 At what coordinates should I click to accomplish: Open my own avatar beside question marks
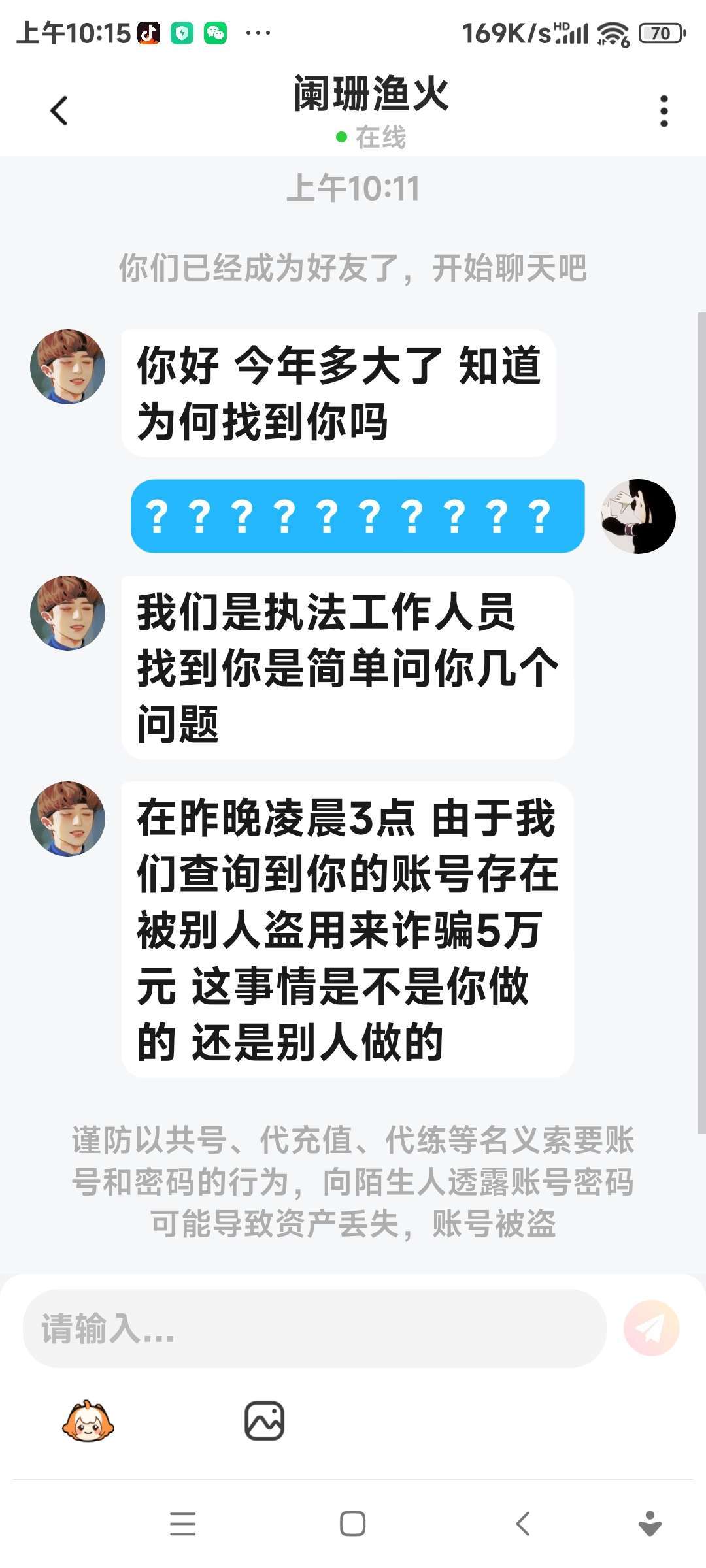(638, 516)
